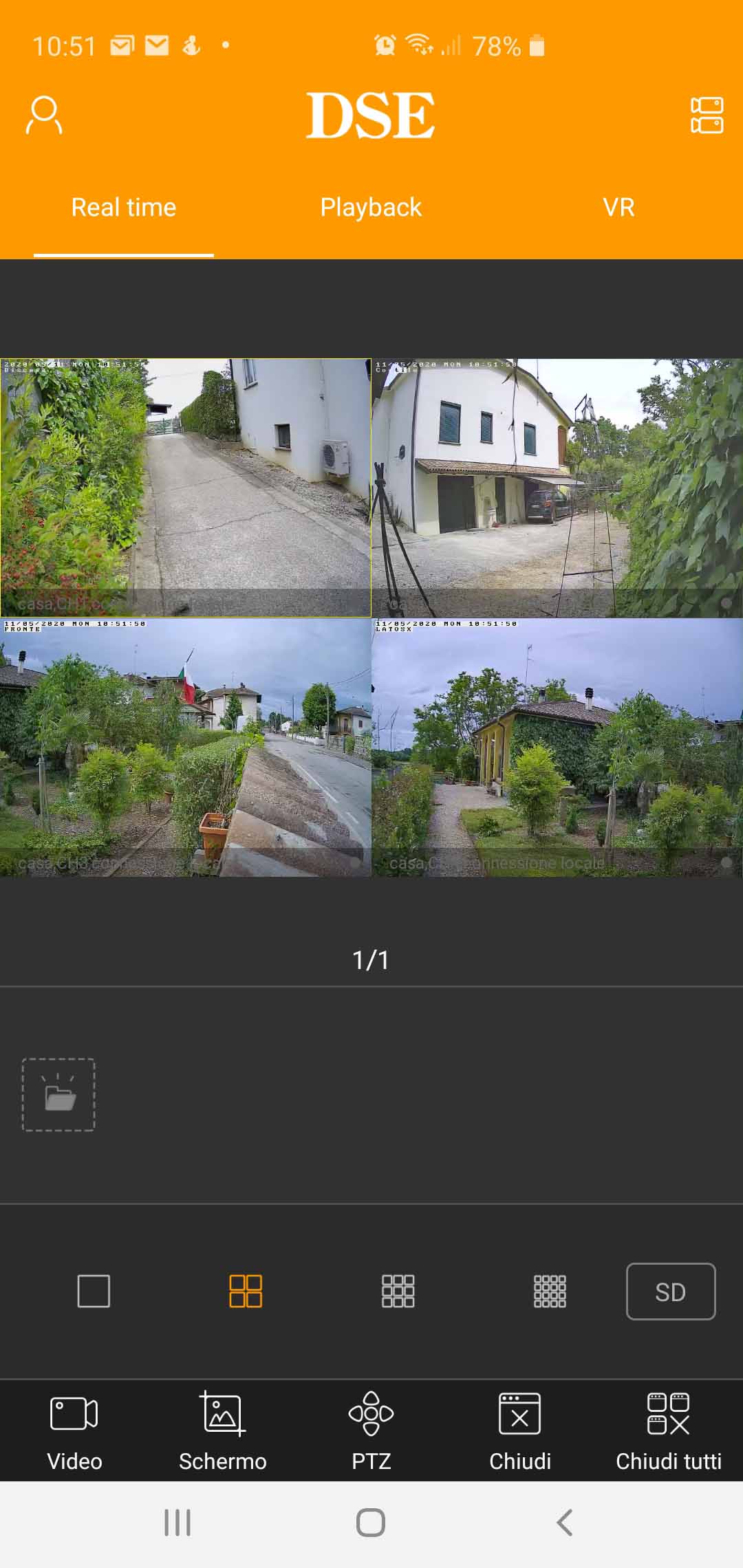Select the LATOSX camera feed

[x=557, y=748]
